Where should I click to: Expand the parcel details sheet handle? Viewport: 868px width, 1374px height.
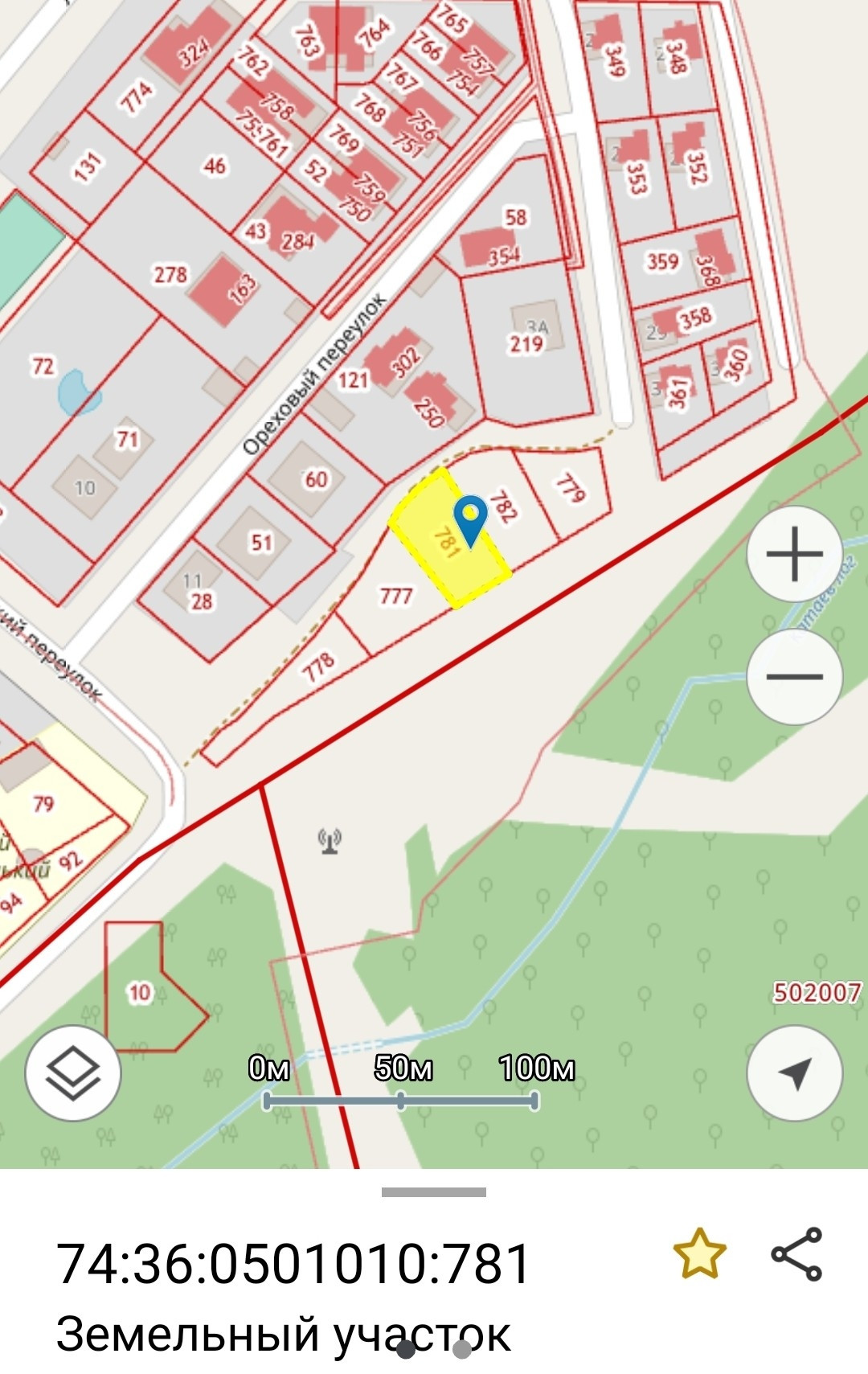(x=434, y=1192)
